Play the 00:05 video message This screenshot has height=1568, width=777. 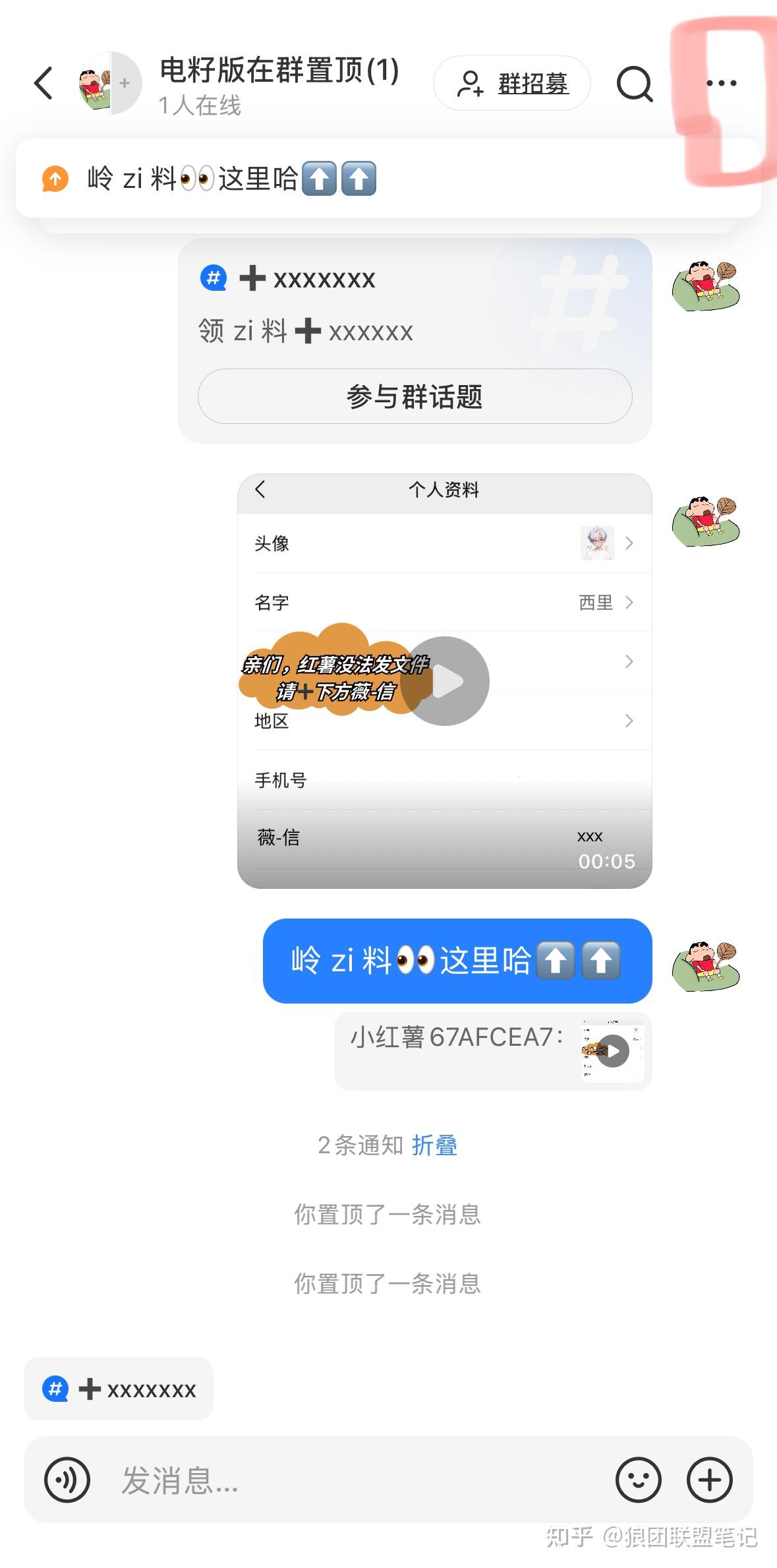[445, 681]
